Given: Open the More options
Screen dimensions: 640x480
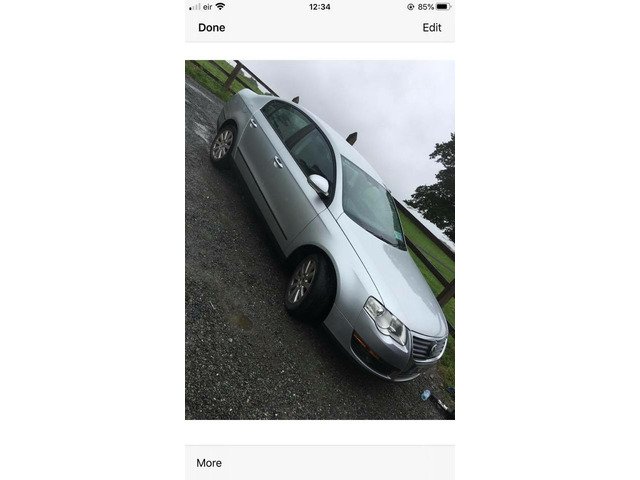Looking at the screenshot, I should (x=209, y=463).
